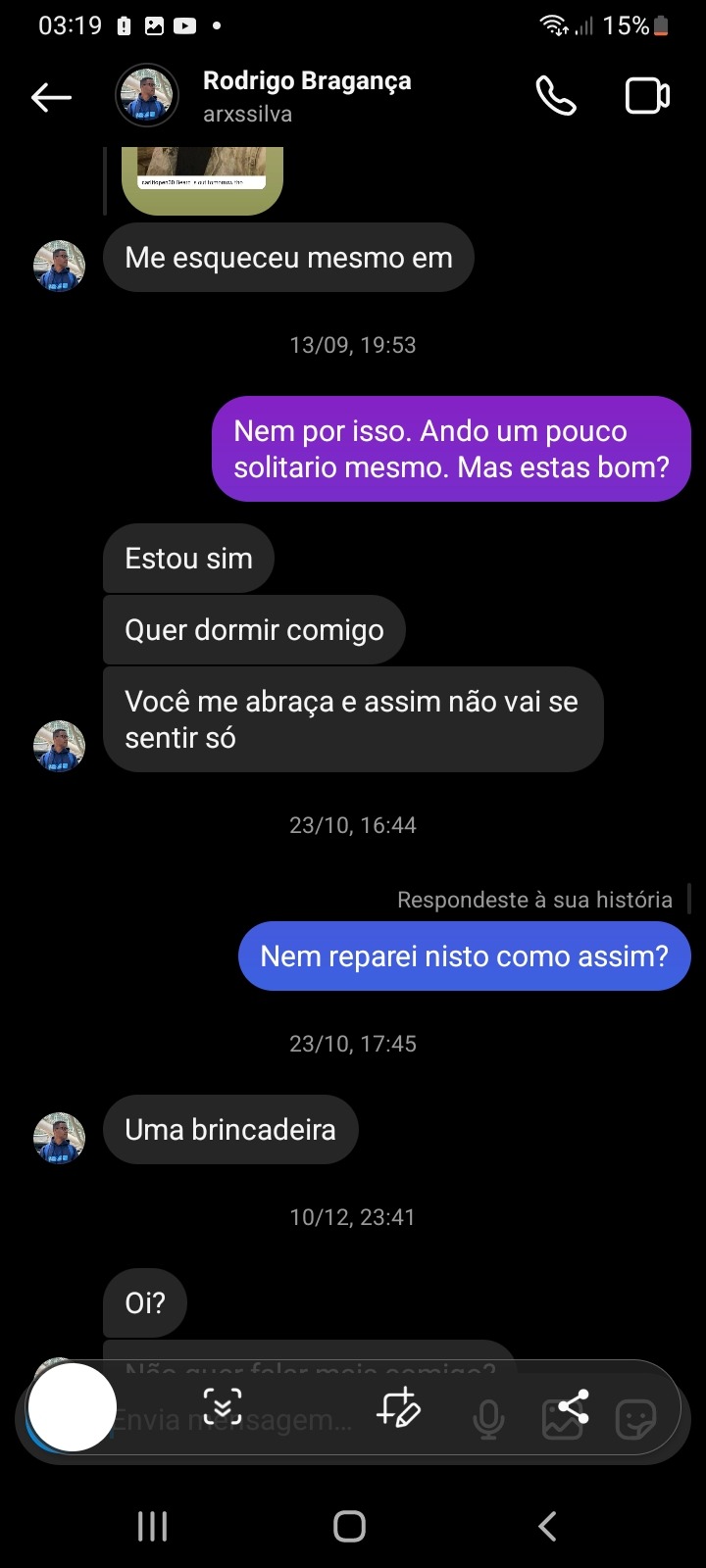The width and height of the screenshot is (706, 1568).
Task: Share the captured screenshot
Action: point(573,1407)
